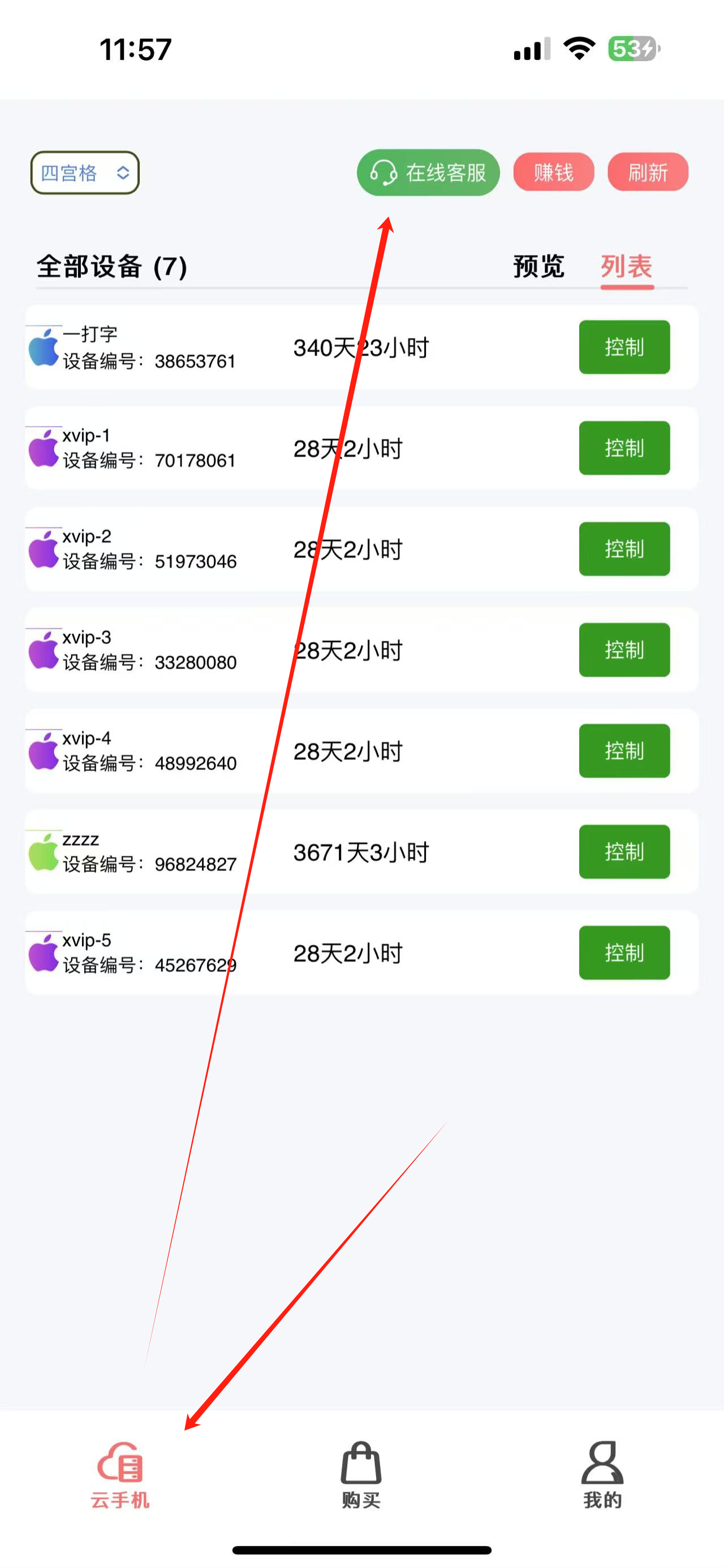Screen dimensions: 724x1568
Task: Contact 在线客服 online support
Action: (x=428, y=173)
